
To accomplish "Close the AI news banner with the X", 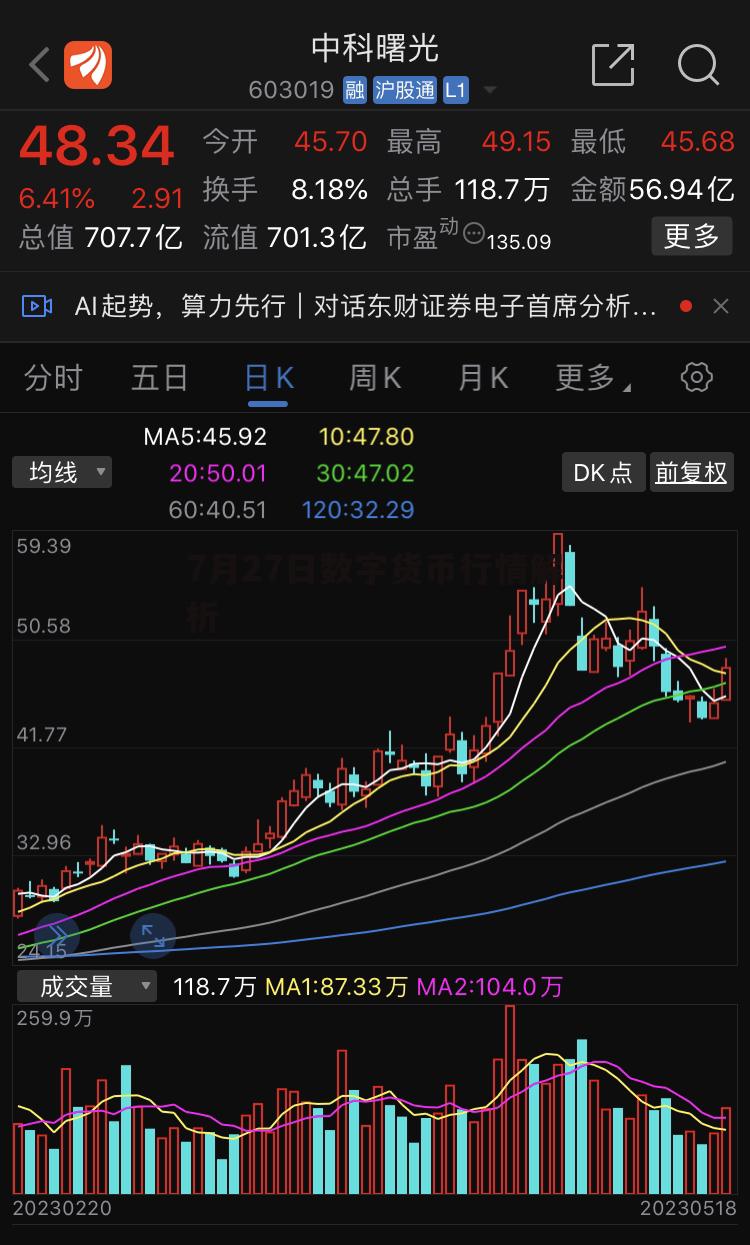I will click(723, 307).
